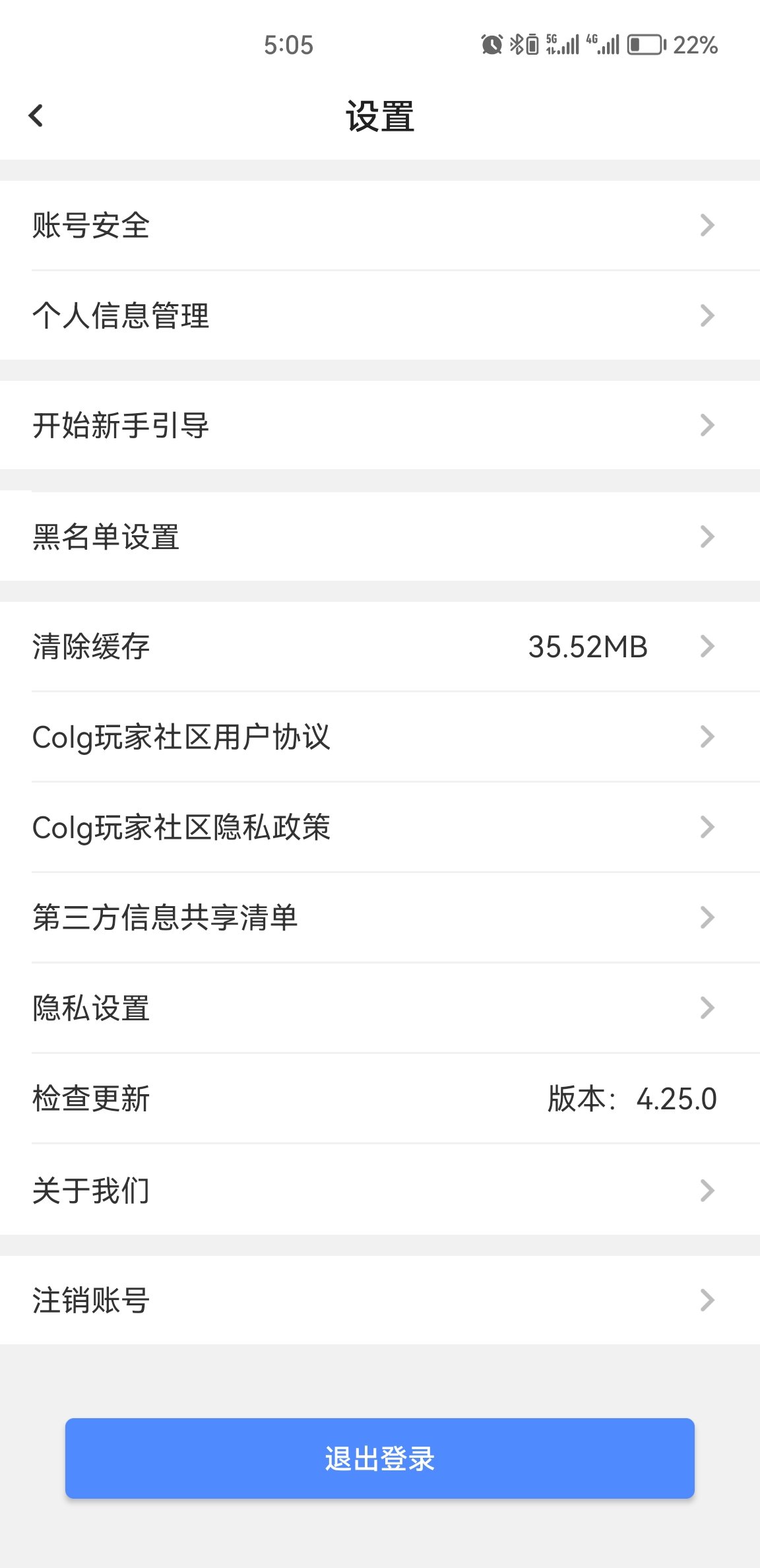Tap the 退出登录 button
This screenshot has height=1568, width=760.
(x=379, y=1458)
